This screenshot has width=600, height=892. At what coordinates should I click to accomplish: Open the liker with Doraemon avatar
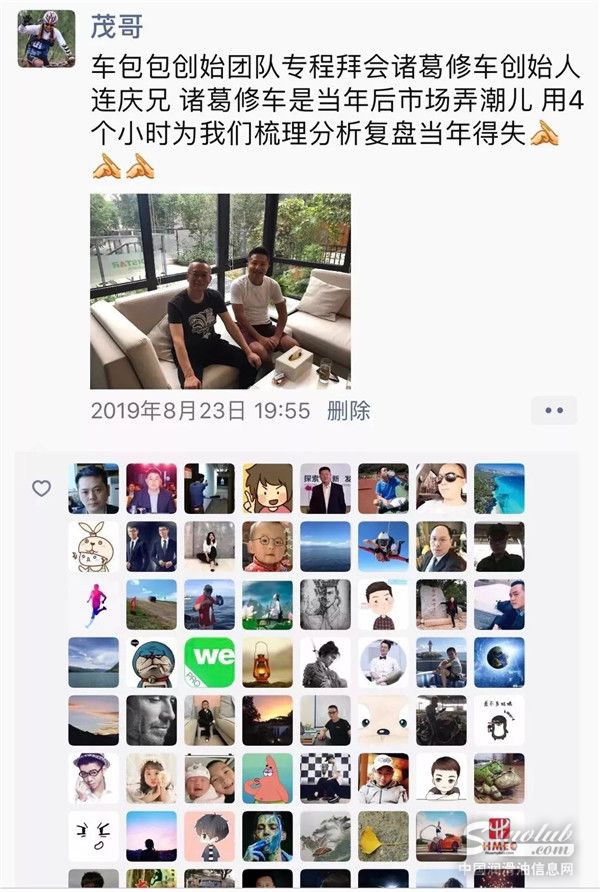click(152, 662)
